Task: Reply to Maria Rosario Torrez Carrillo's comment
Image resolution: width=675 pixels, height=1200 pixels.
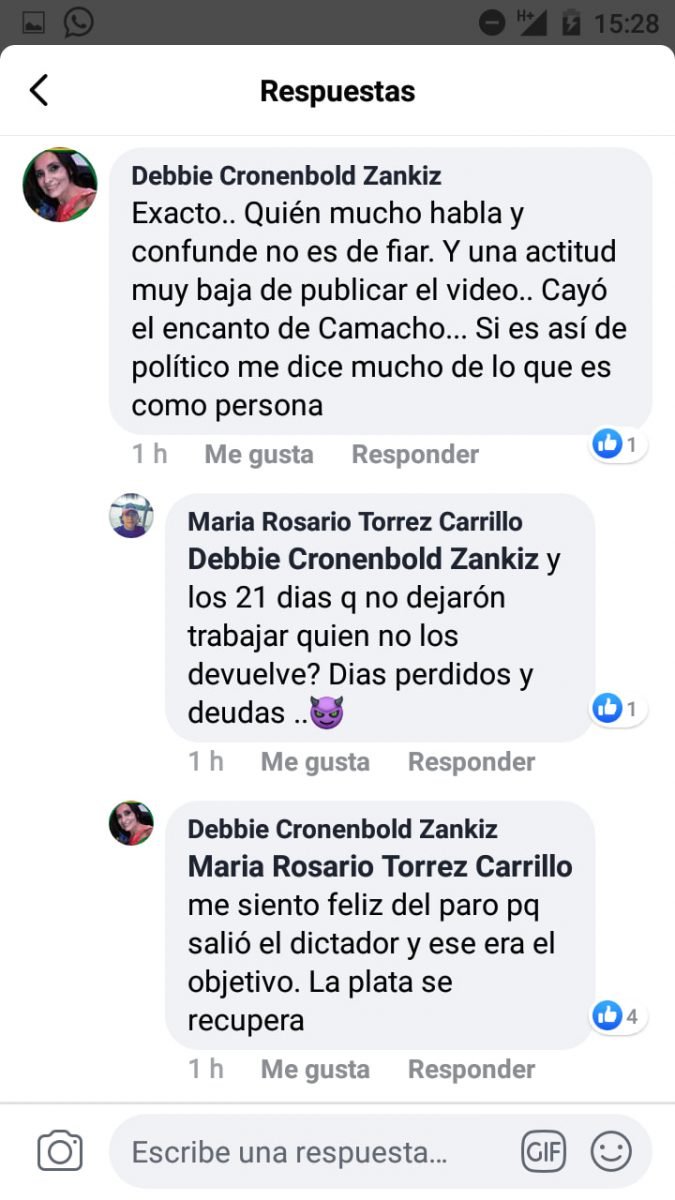Action: [471, 762]
